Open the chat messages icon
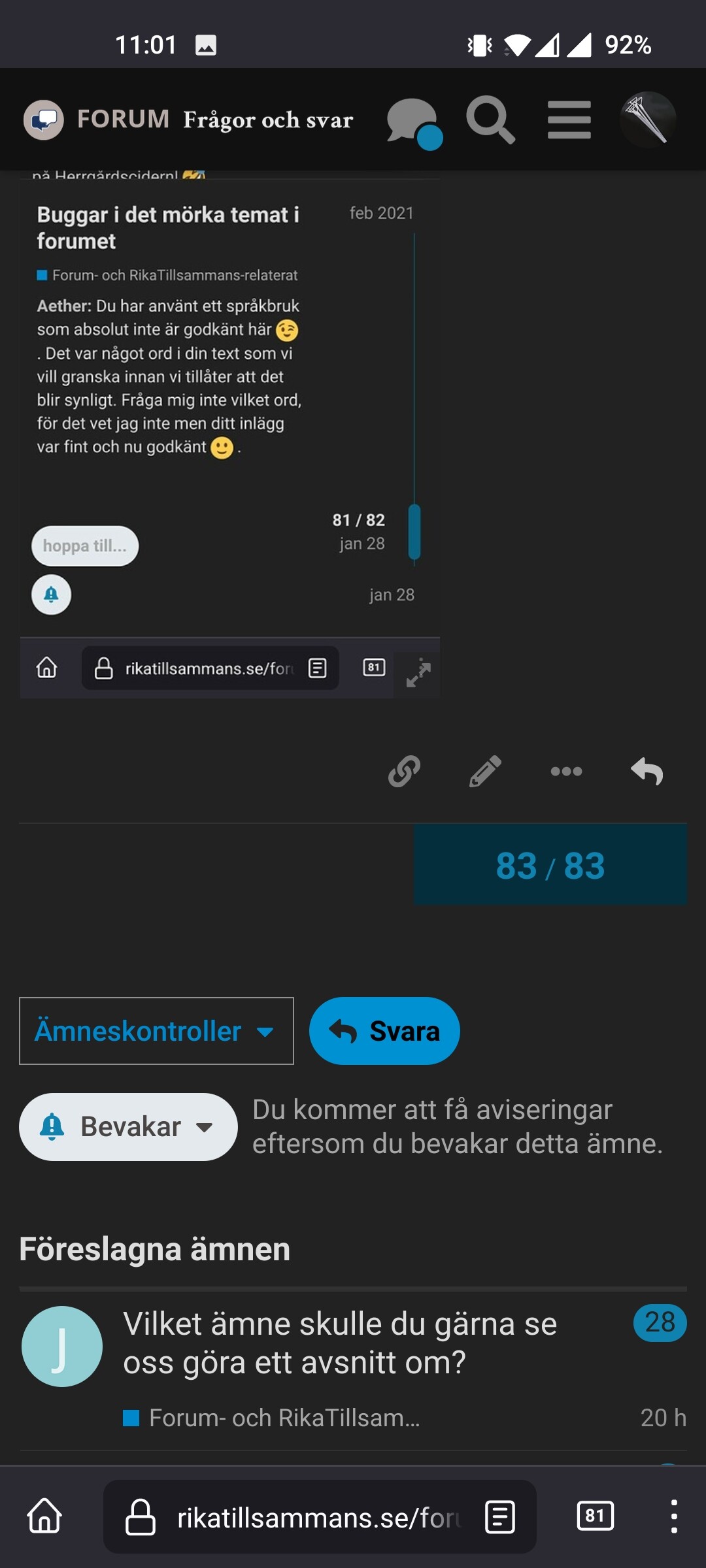Image resolution: width=706 pixels, height=1568 pixels. (x=413, y=121)
